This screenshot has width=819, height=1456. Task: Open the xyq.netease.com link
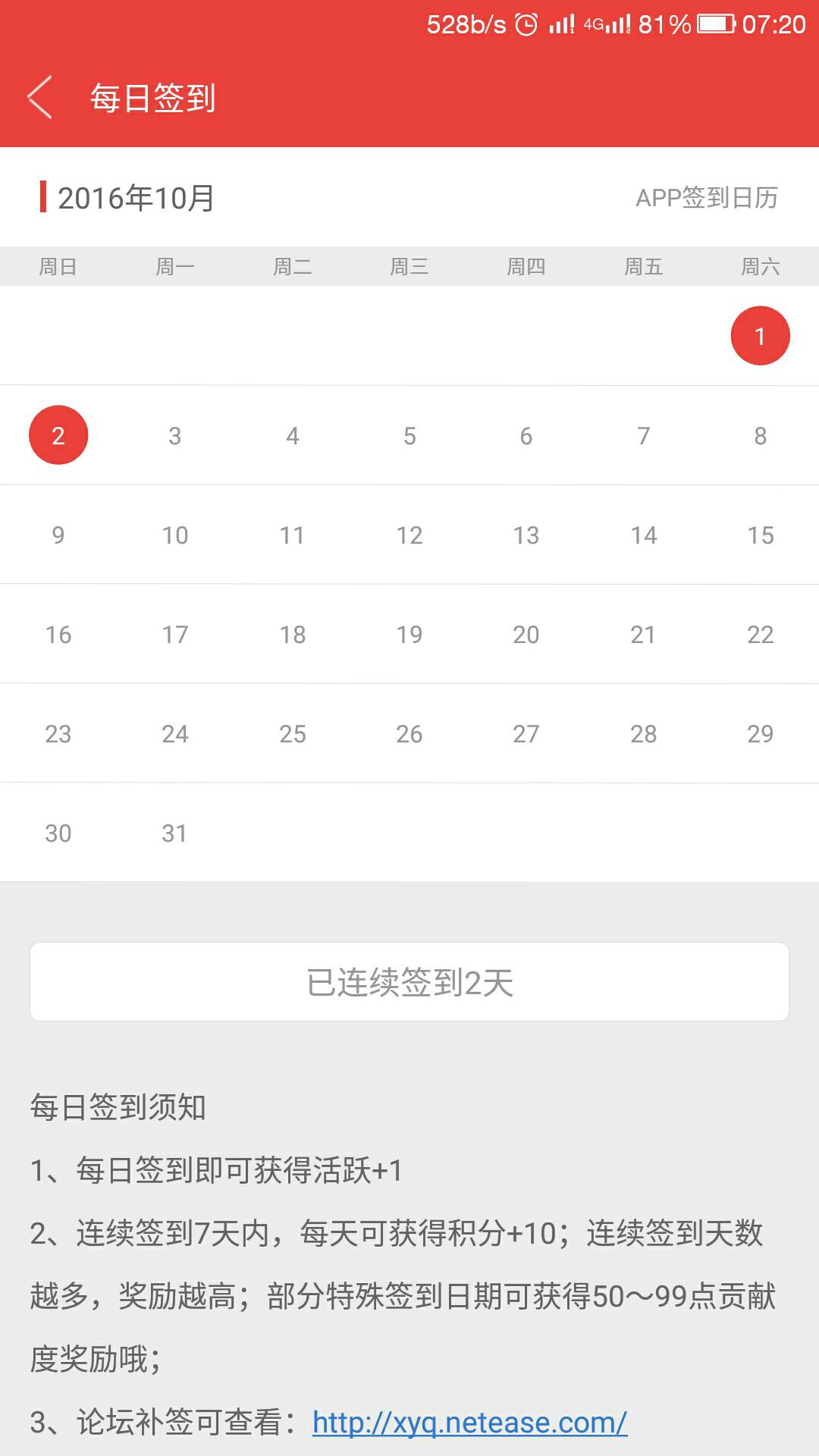pos(469,1423)
